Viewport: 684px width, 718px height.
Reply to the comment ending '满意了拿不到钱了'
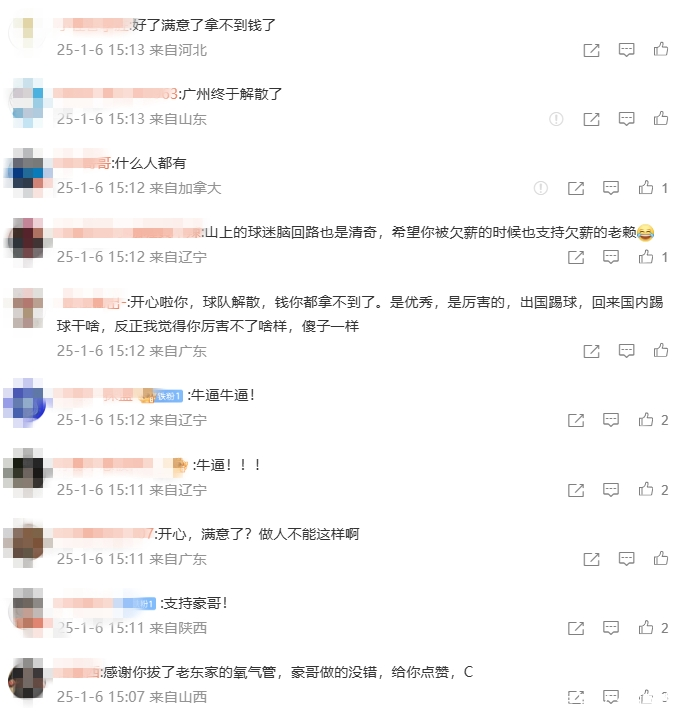626,49
